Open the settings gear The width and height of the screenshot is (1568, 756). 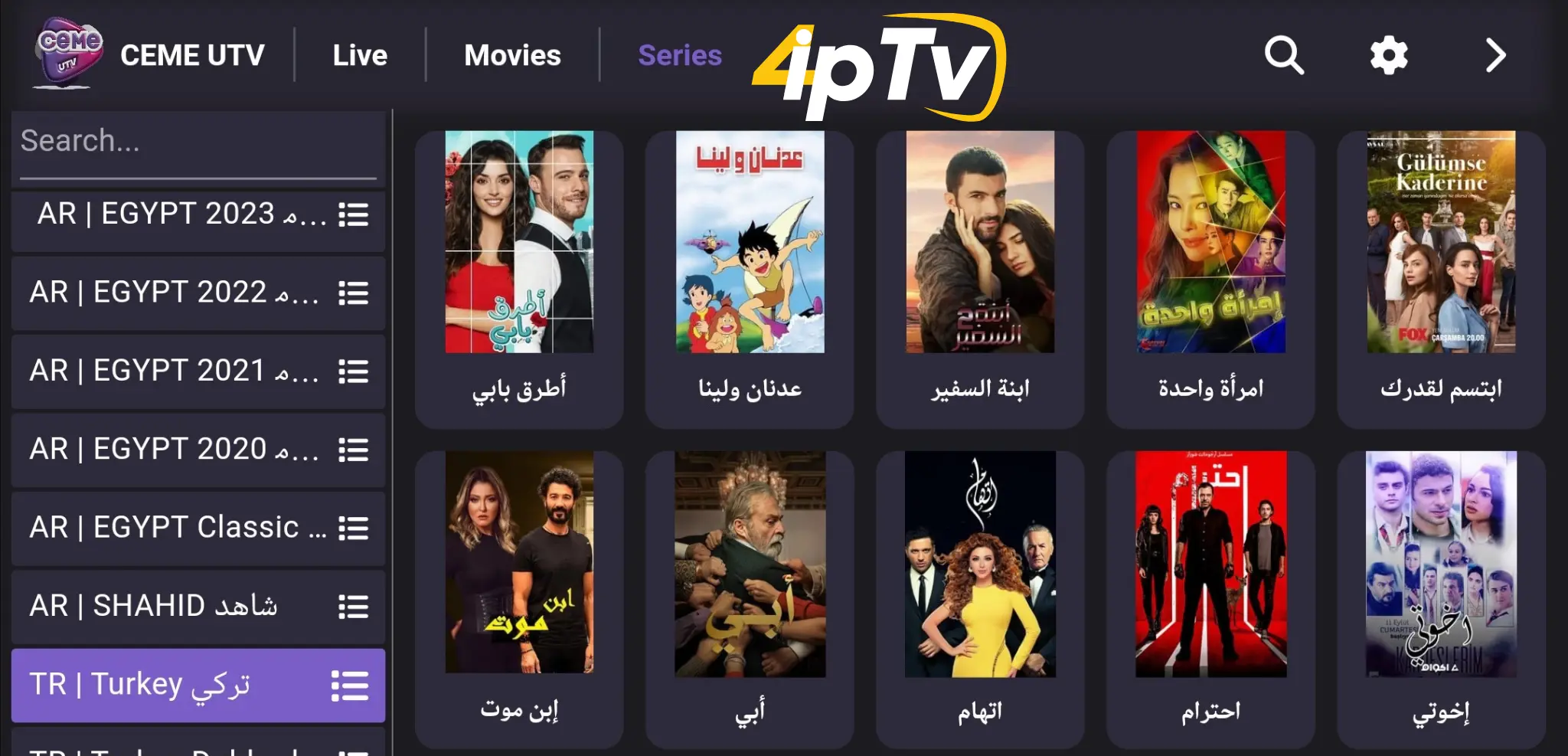(1388, 55)
